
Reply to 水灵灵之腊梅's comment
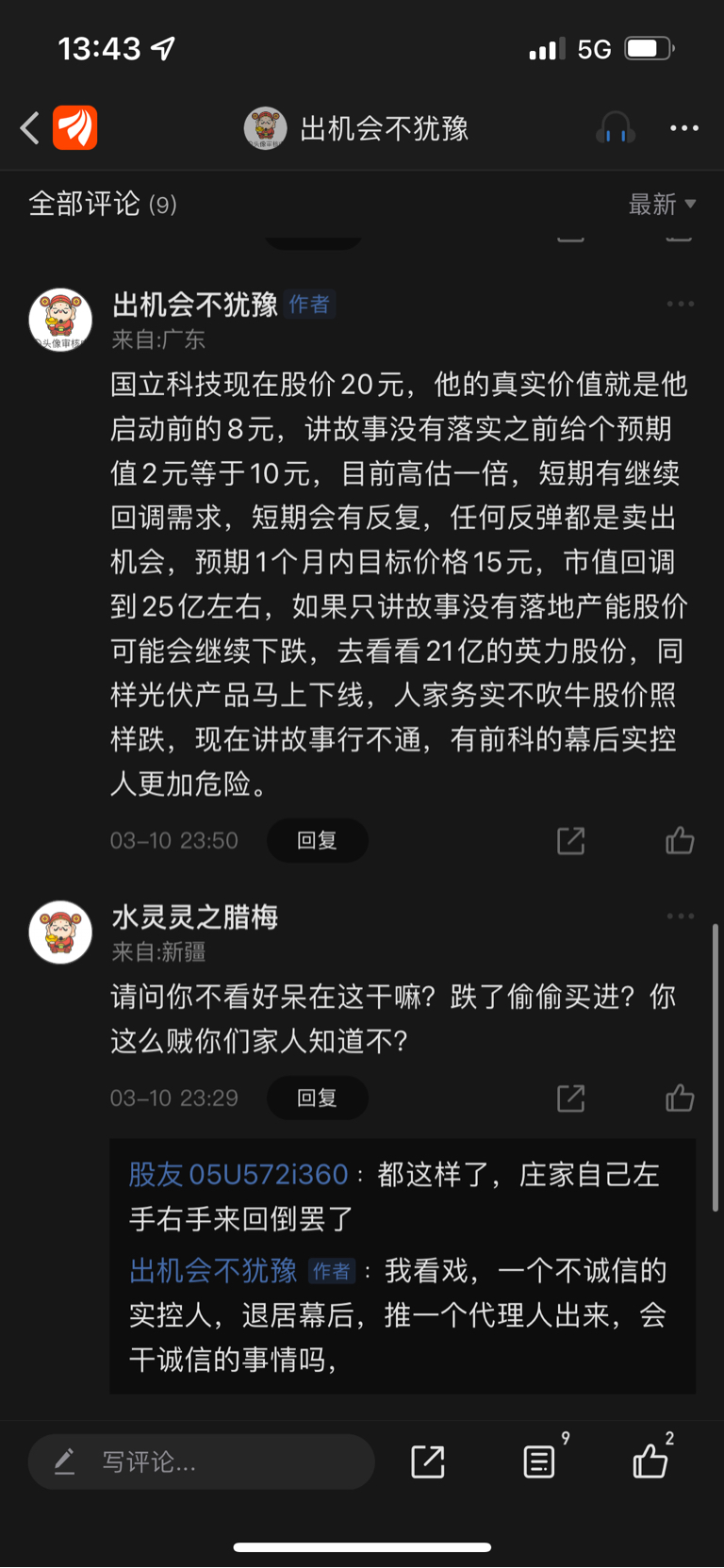pos(317,1098)
